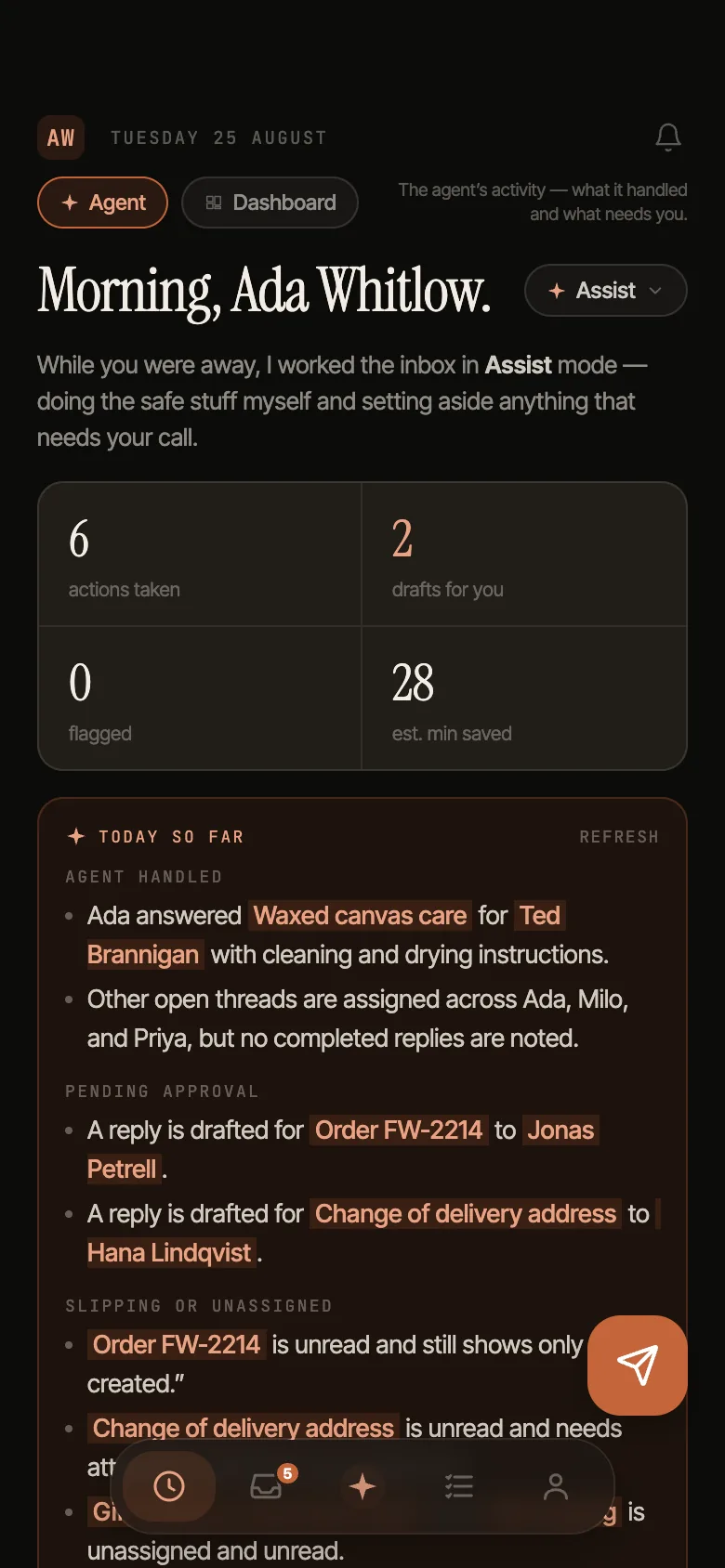Open Order FW-2214 under Pending Approval
This screenshot has width=725, height=1568.
pyautogui.click(x=399, y=1130)
